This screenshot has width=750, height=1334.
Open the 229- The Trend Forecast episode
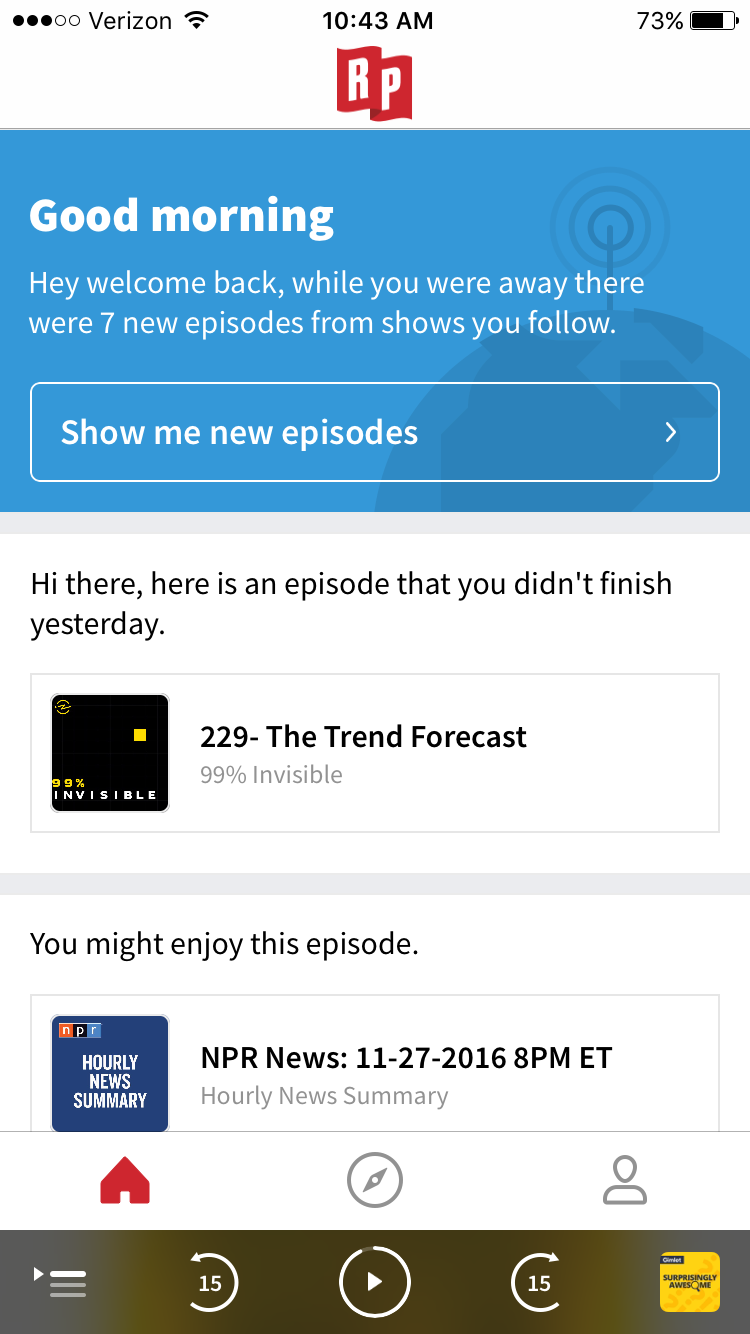375,753
